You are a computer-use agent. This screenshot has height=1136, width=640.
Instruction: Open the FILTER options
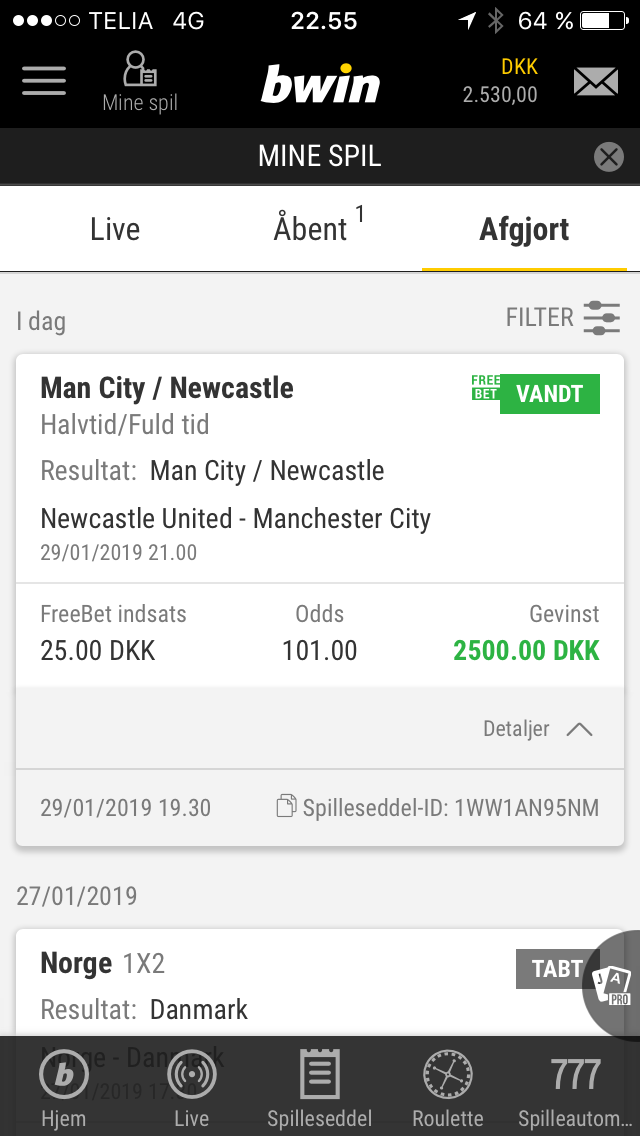(x=563, y=317)
